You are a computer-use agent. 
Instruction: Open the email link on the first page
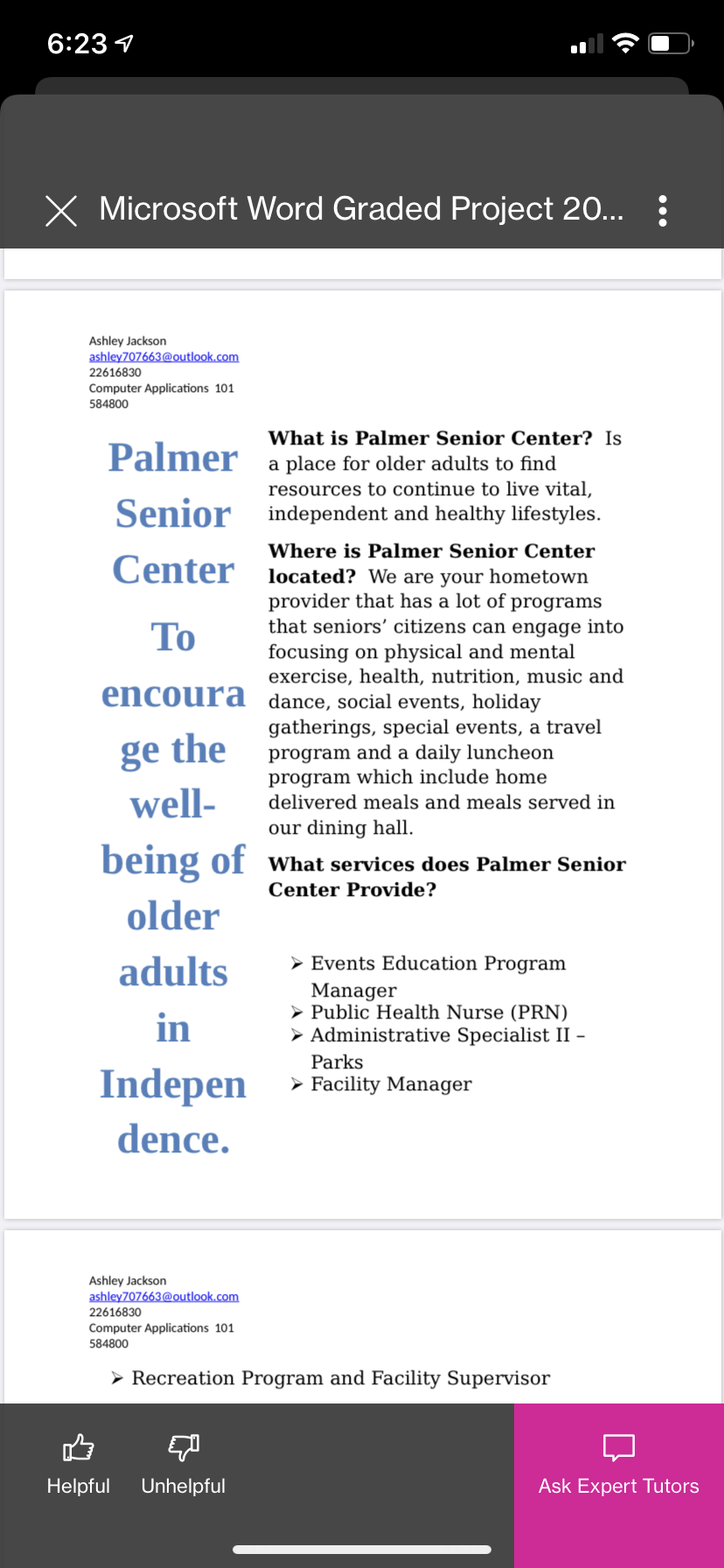pyautogui.click(x=164, y=357)
